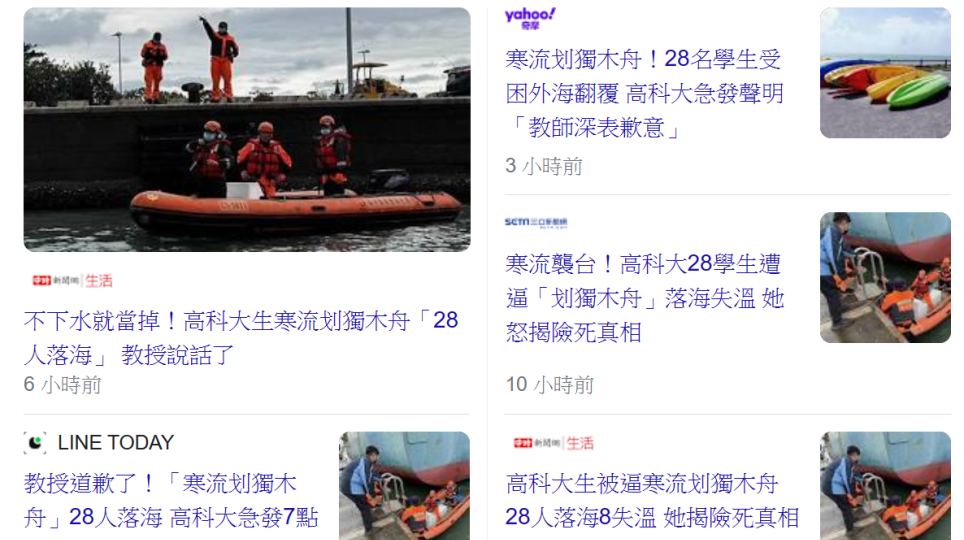Screen dimensions: 964x540
Task: Open Yahoo headline 寒流划獨木舟！28名學生受困外海翻覆
Action: coord(644,94)
